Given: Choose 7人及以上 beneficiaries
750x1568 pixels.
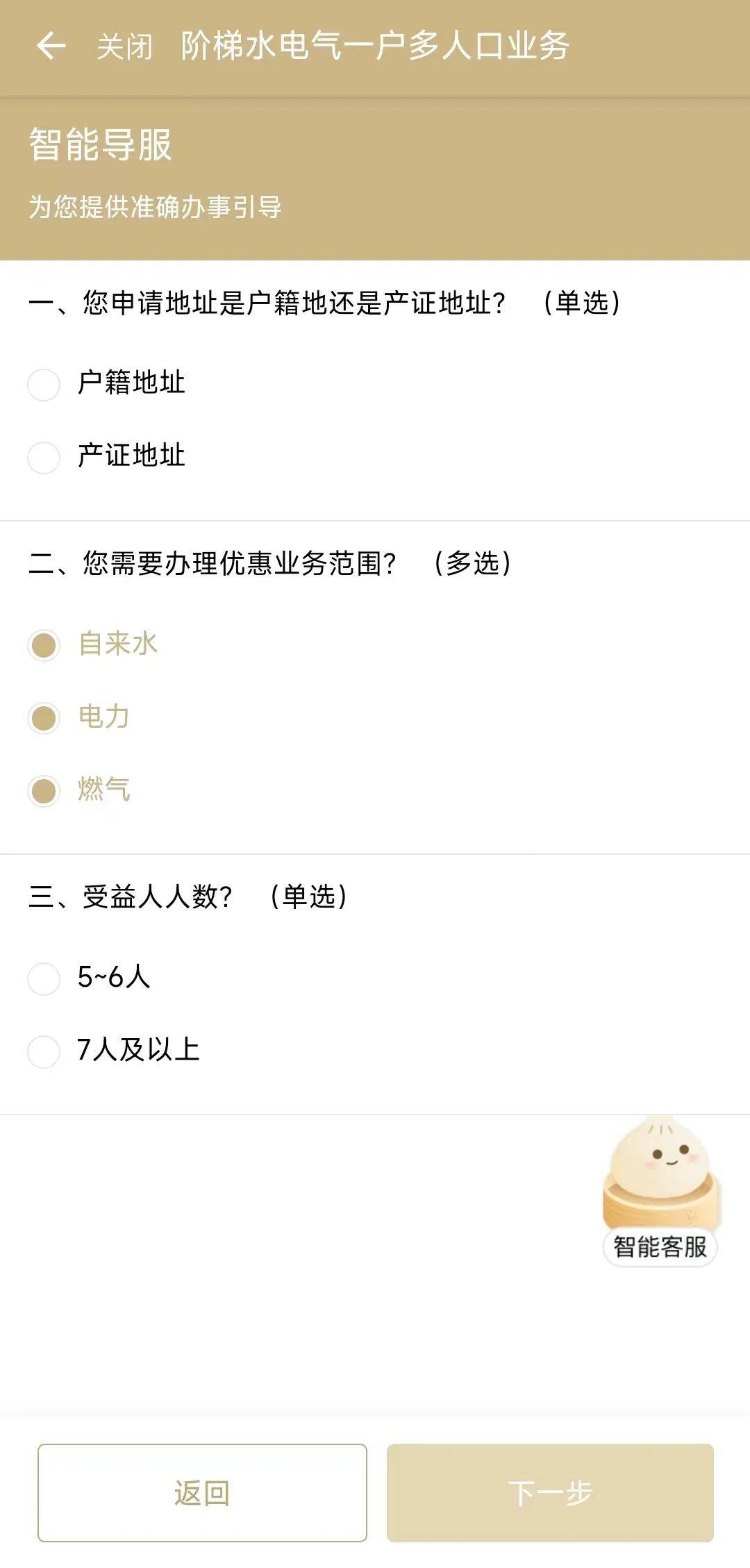Looking at the screenshot, I should click(x=44, y=1051).
